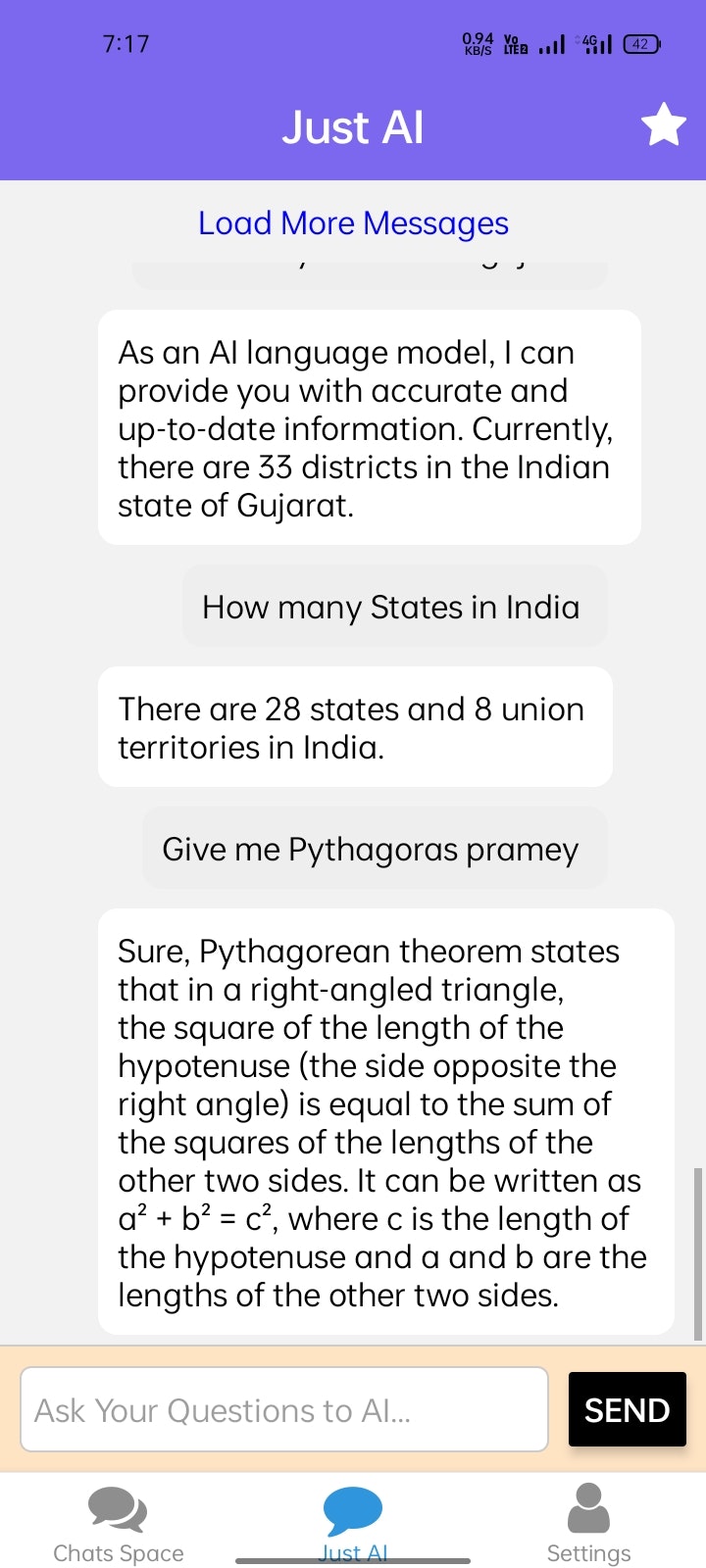The image size is (706, 1568).
Task: Focus the Ask Your Questions input field
Action: click(283, 1409)
